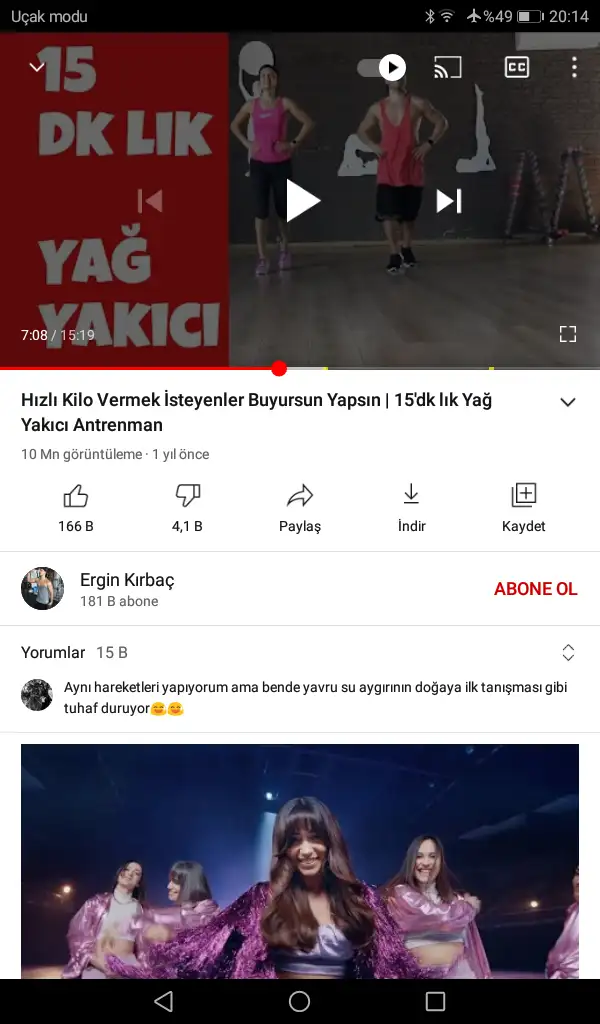The image size is (600, 1024).
Task: Turn on closed captions
Action: 516,67
